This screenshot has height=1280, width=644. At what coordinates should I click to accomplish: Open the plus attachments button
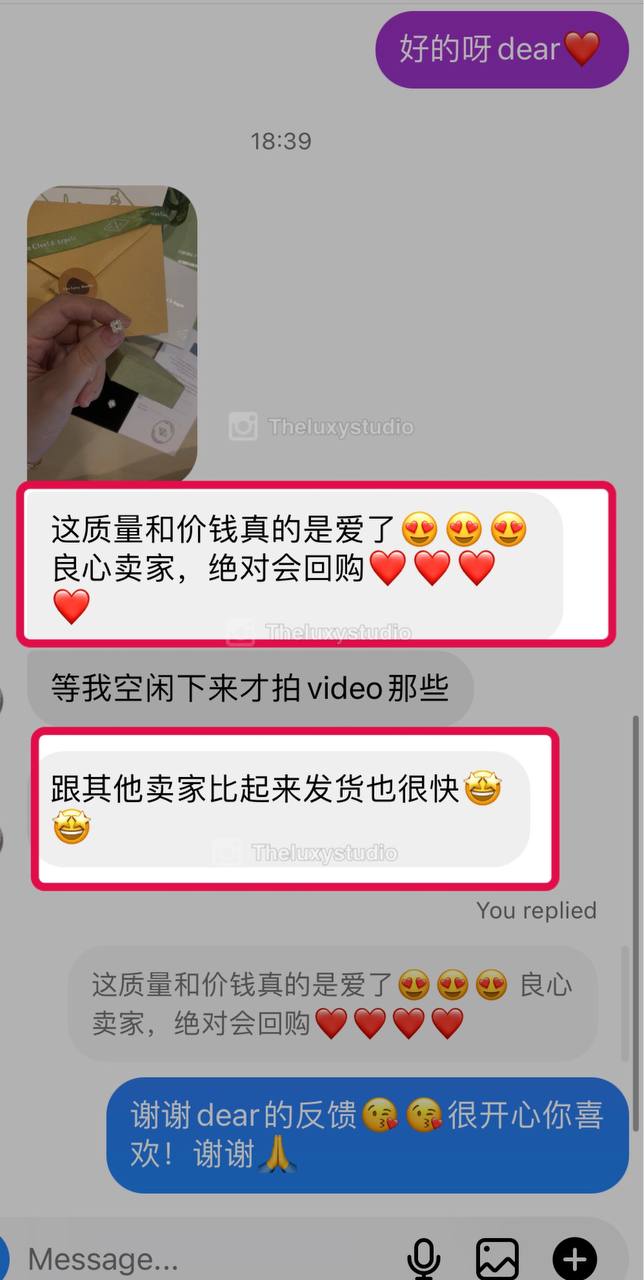[575, 1258]
